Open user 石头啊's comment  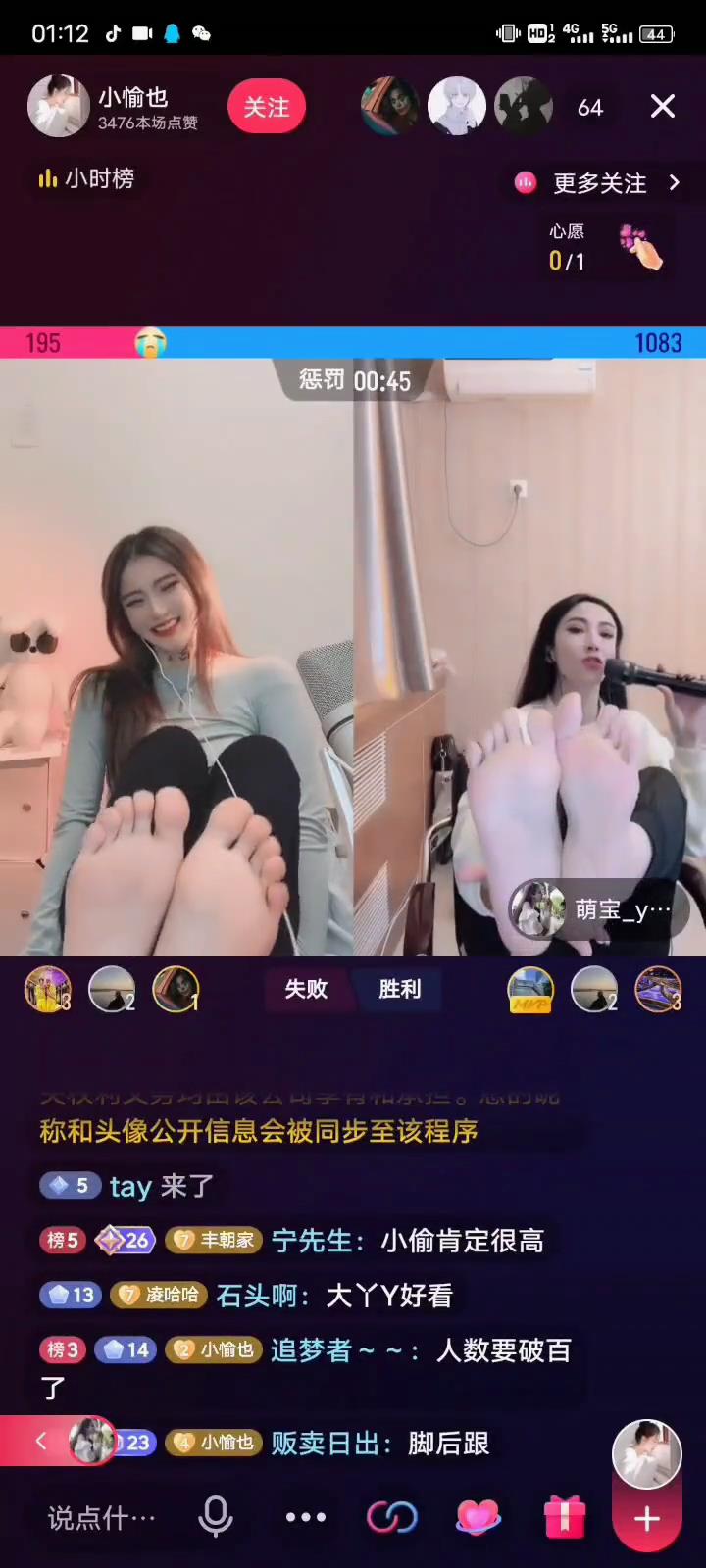coord(333,1296)
